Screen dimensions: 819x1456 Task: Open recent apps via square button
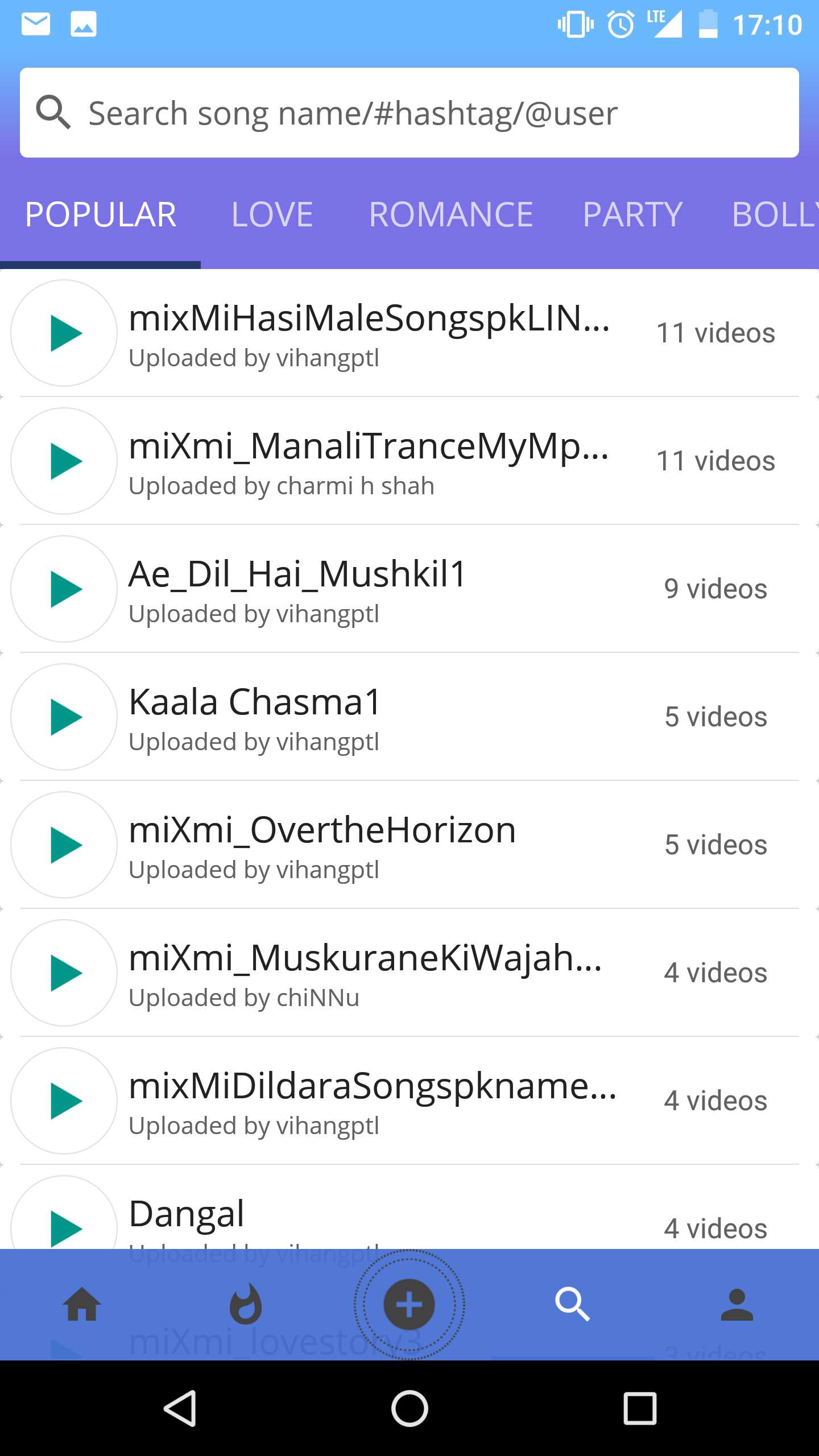639,1408
